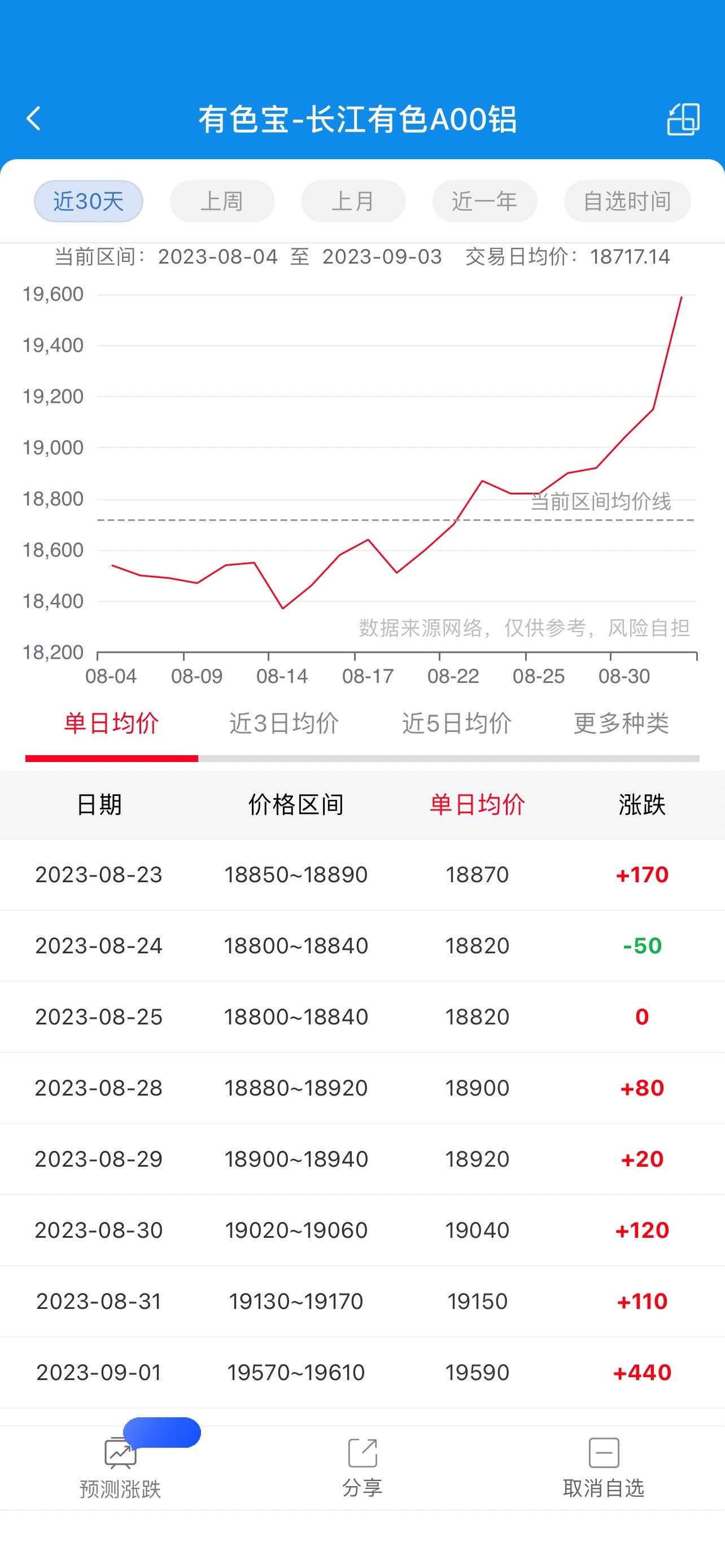Tap the rotate screen icon at top-right

click(683, 119)
